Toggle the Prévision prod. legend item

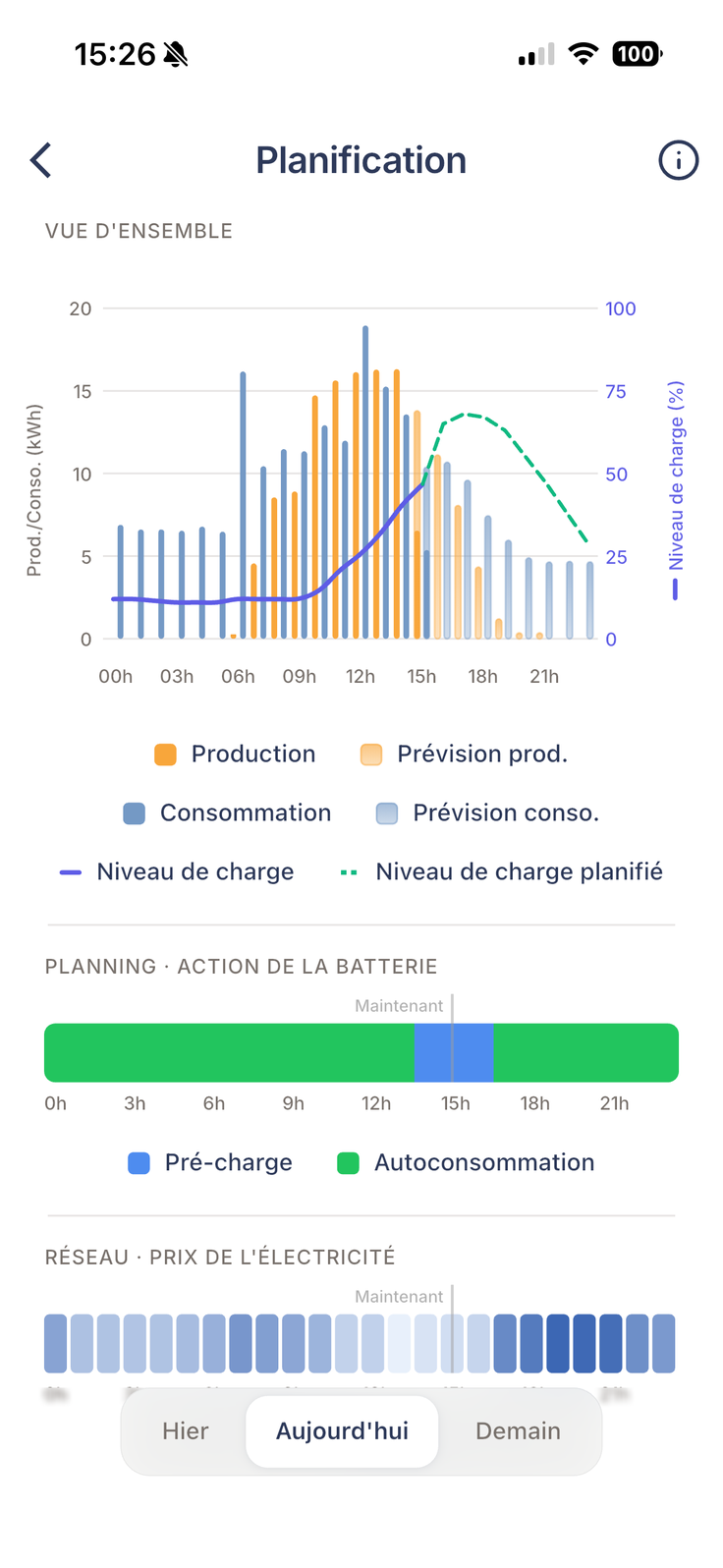(464, 755)
